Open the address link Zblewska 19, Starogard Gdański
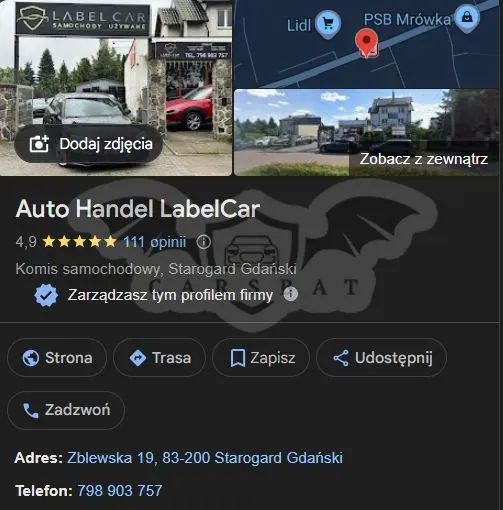The width and height of the screenshot is (503, 510). [205, 458]
